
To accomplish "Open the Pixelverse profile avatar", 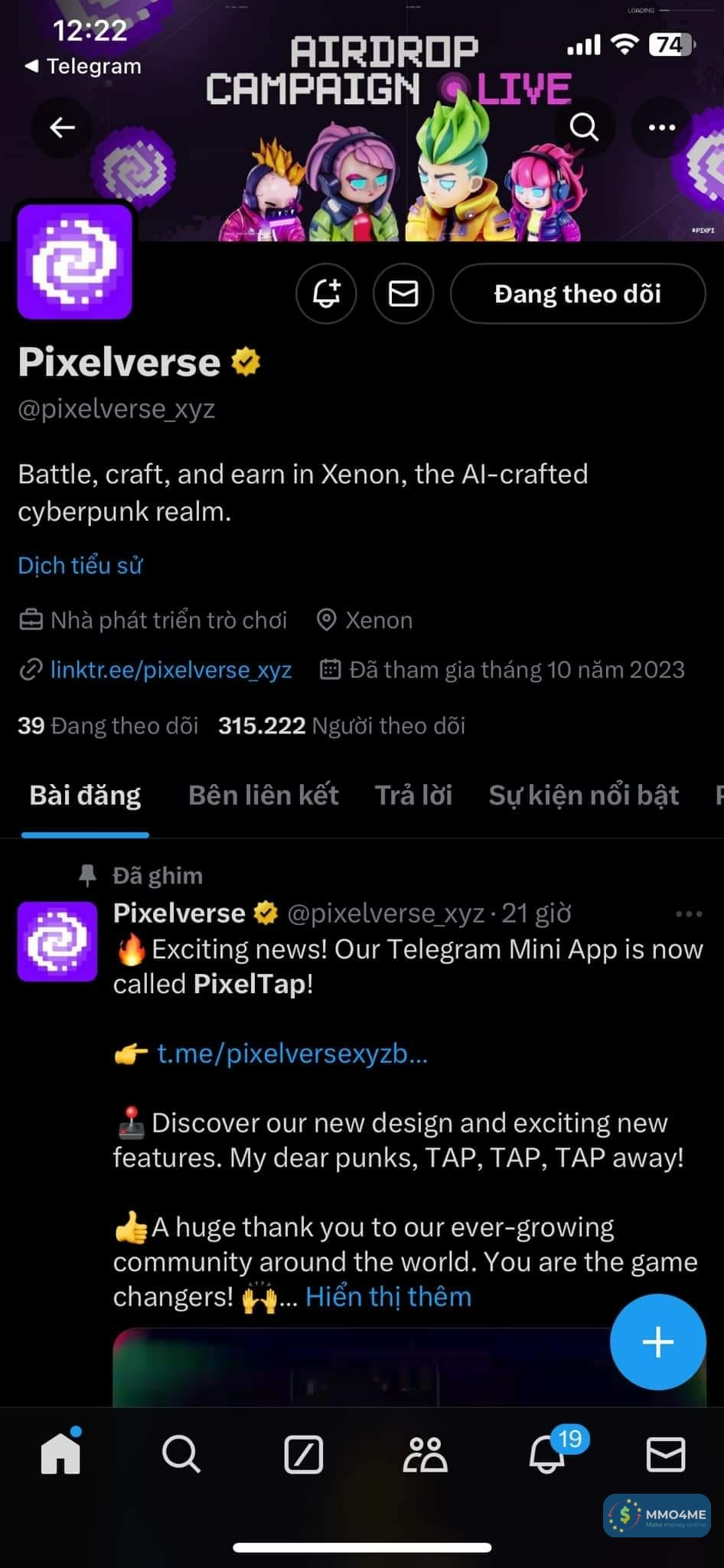I will (x=74, y=261).
